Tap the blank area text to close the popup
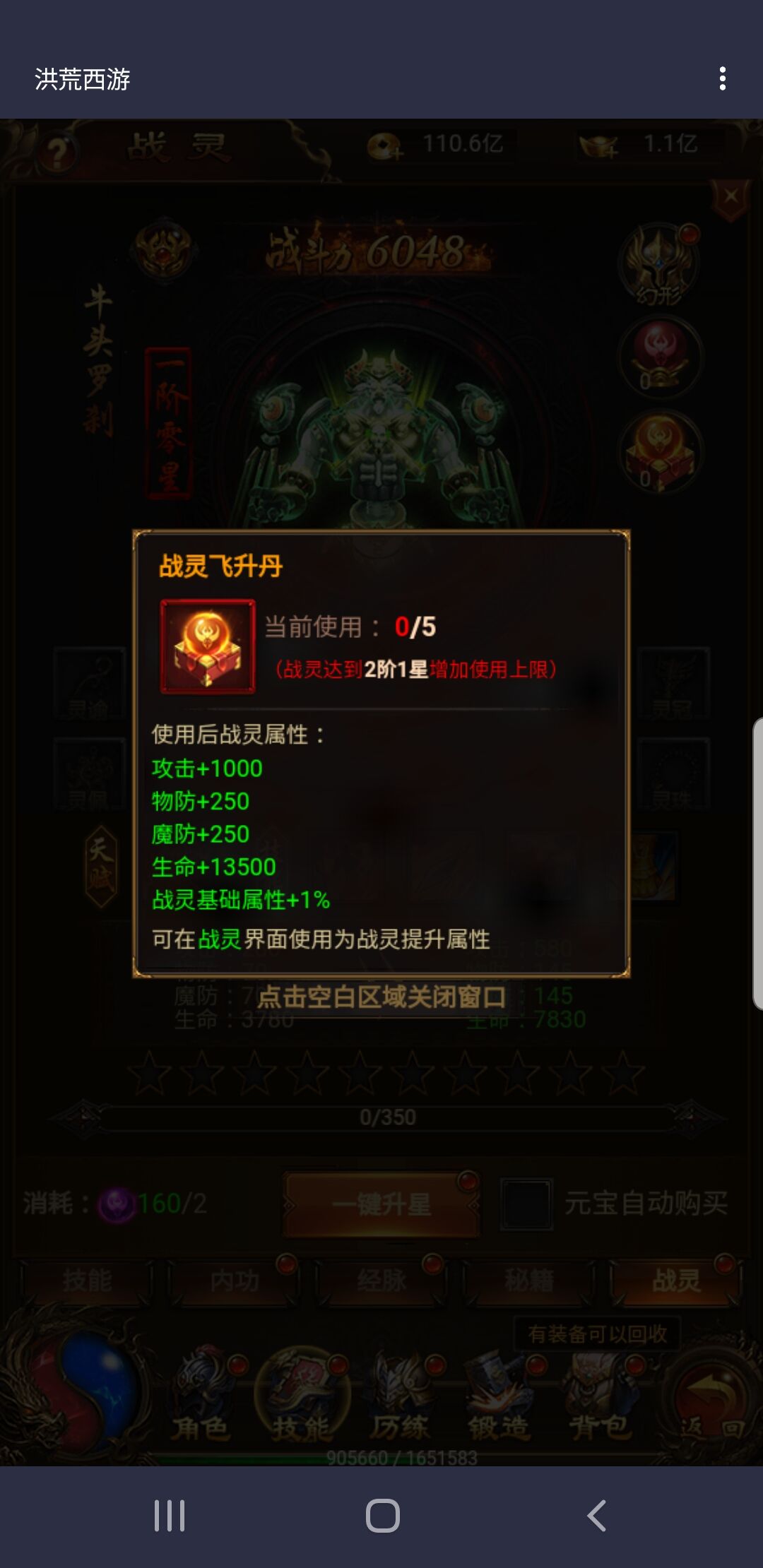 [381, 997]
